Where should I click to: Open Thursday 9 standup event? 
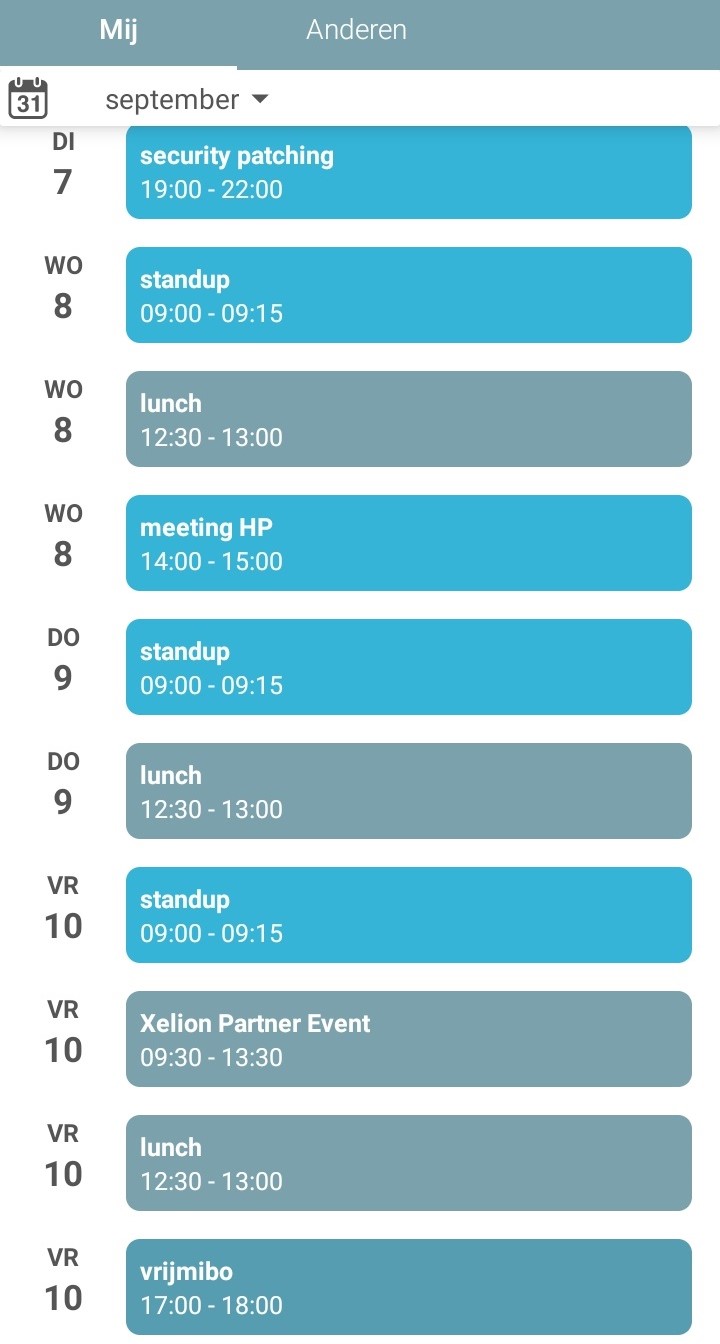409,667
